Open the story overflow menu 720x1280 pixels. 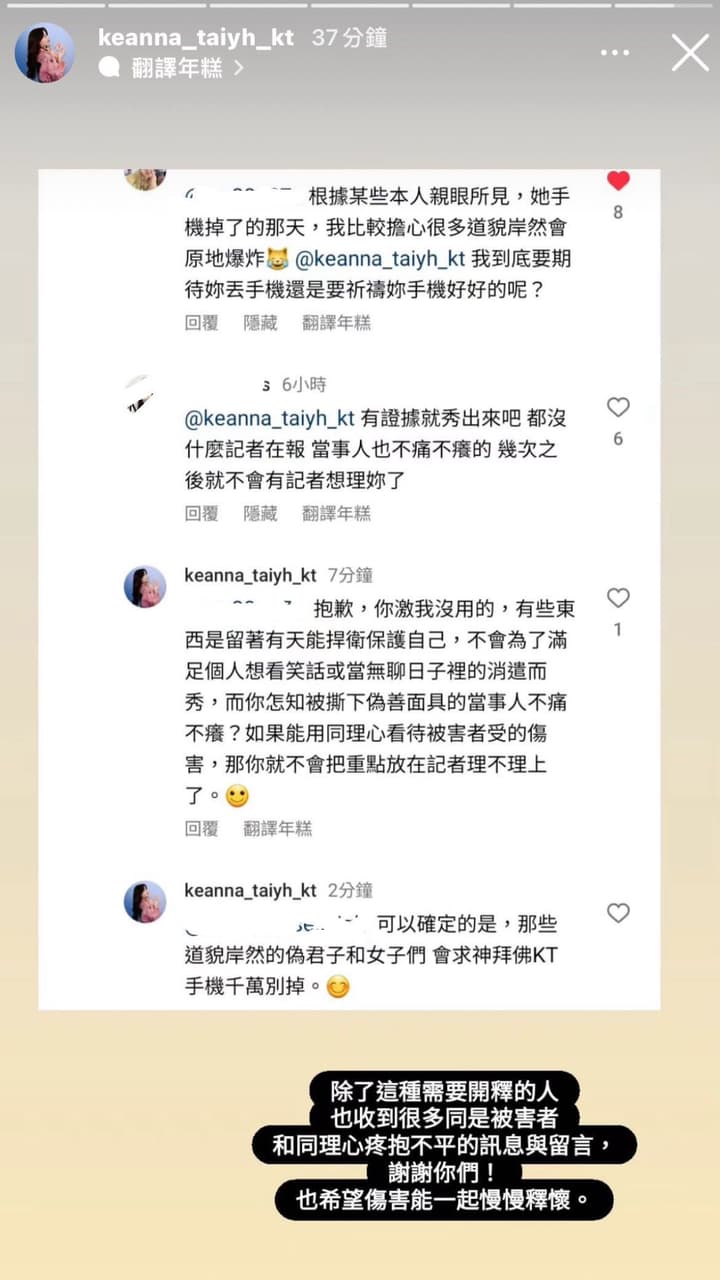click(x=615, y=52)
